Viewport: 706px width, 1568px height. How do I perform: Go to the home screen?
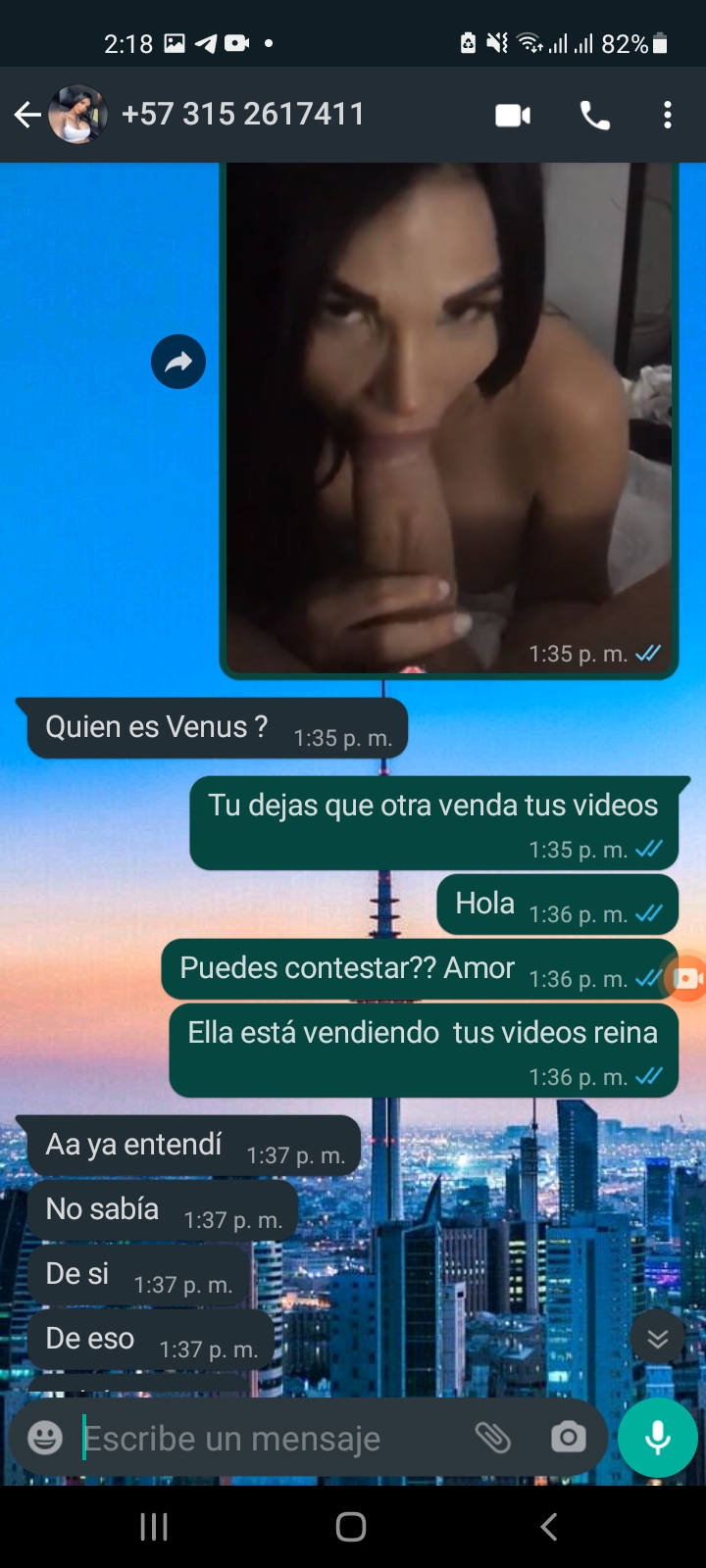pyautogui.click(x=351, y=1526)
